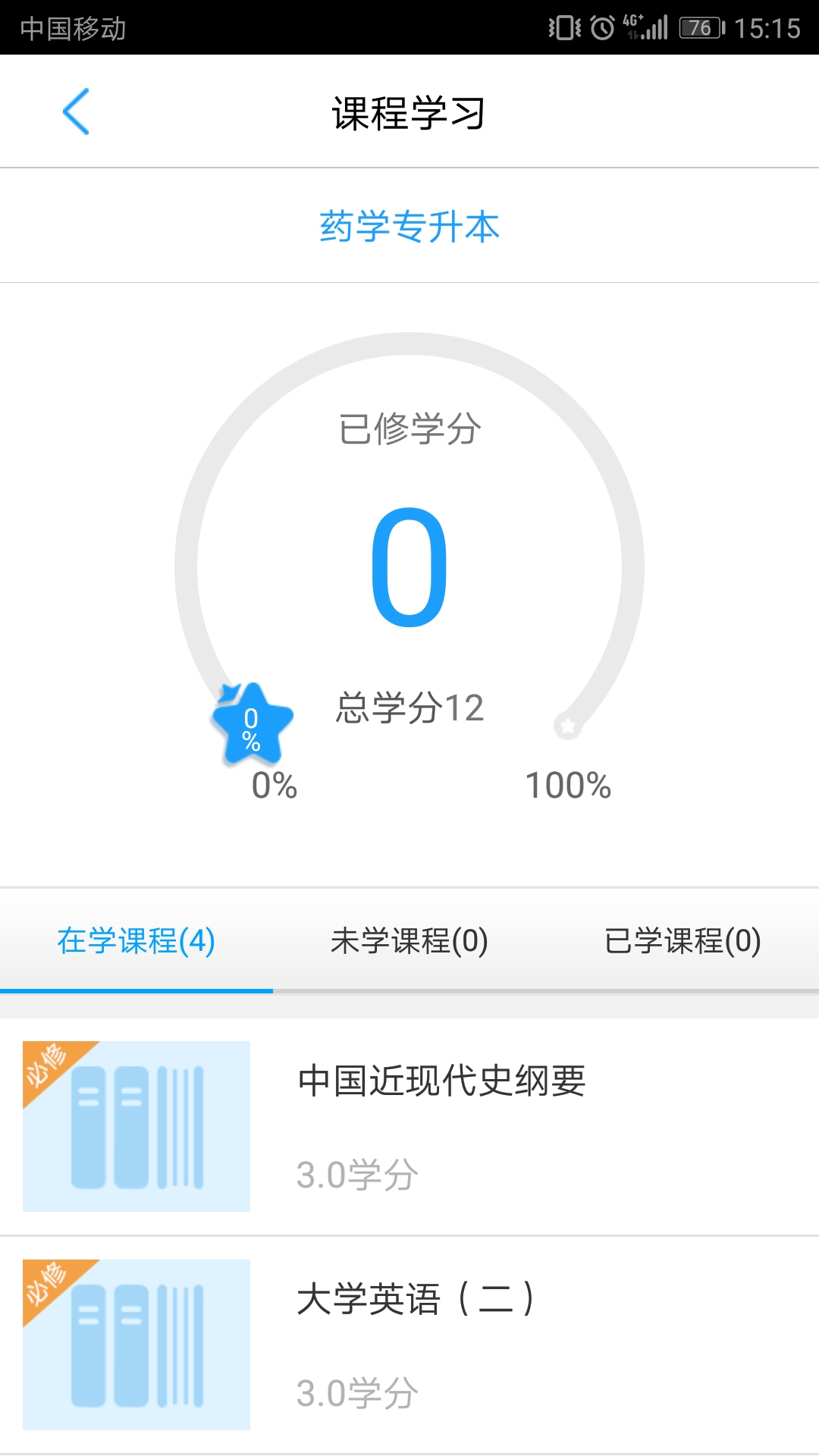Tap the 中国近现代史纲要 course thumbnail
This screenshot has height=1456, width=819.
click(x=135, y=1128)
